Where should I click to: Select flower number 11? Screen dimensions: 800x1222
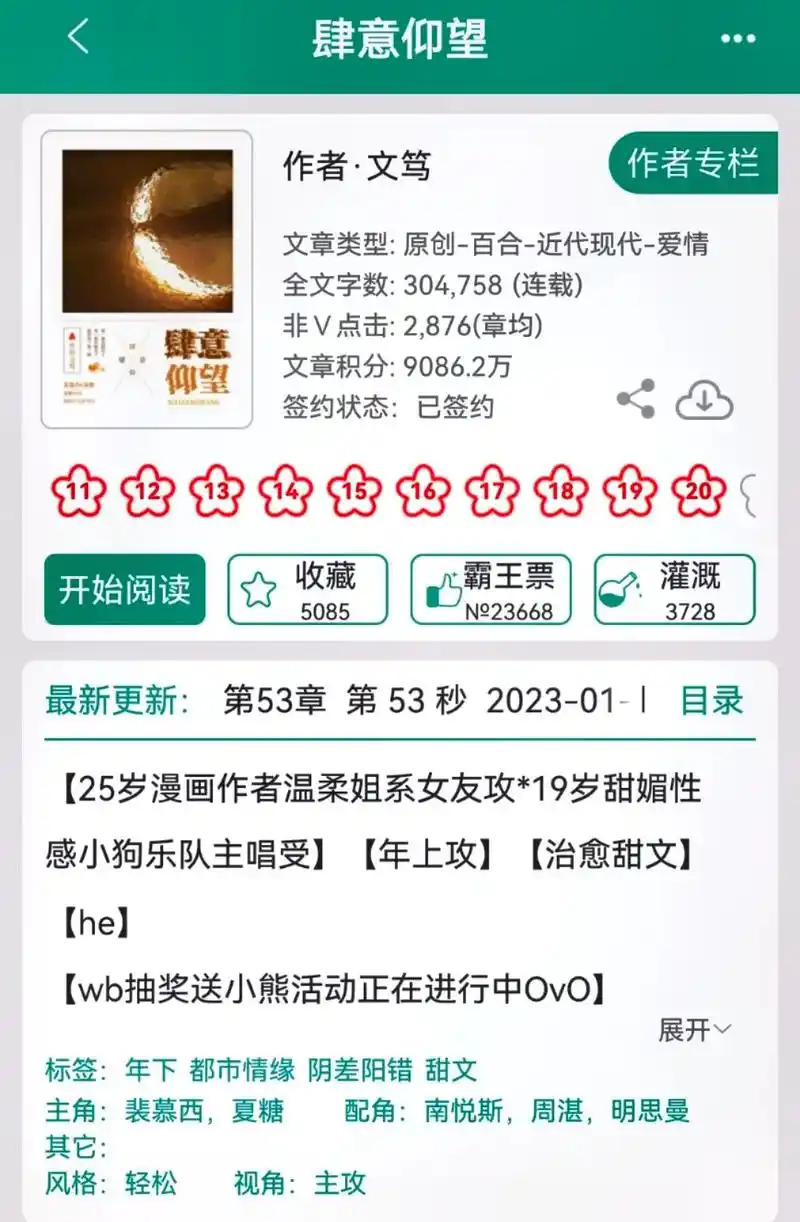(78, 491)
